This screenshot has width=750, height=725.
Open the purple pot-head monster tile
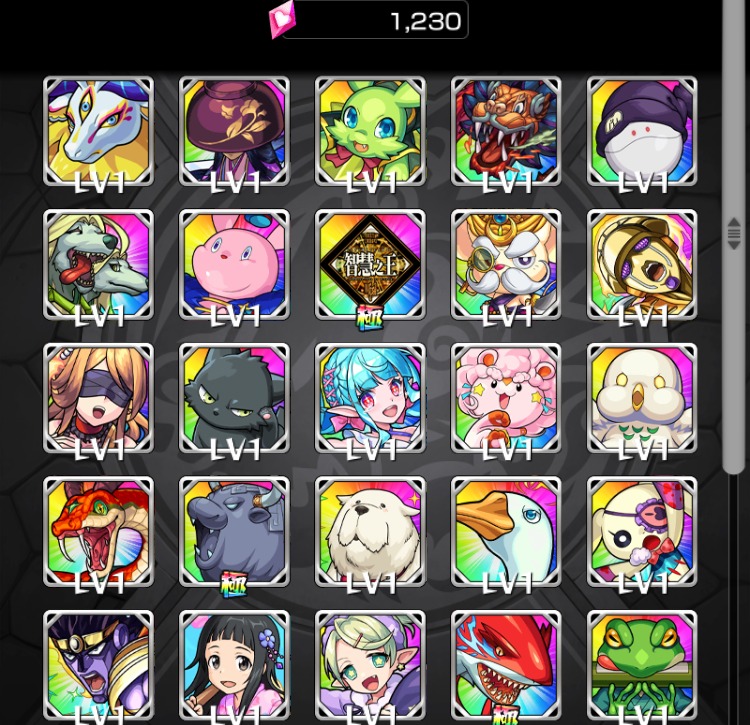(x=234, y=131)
